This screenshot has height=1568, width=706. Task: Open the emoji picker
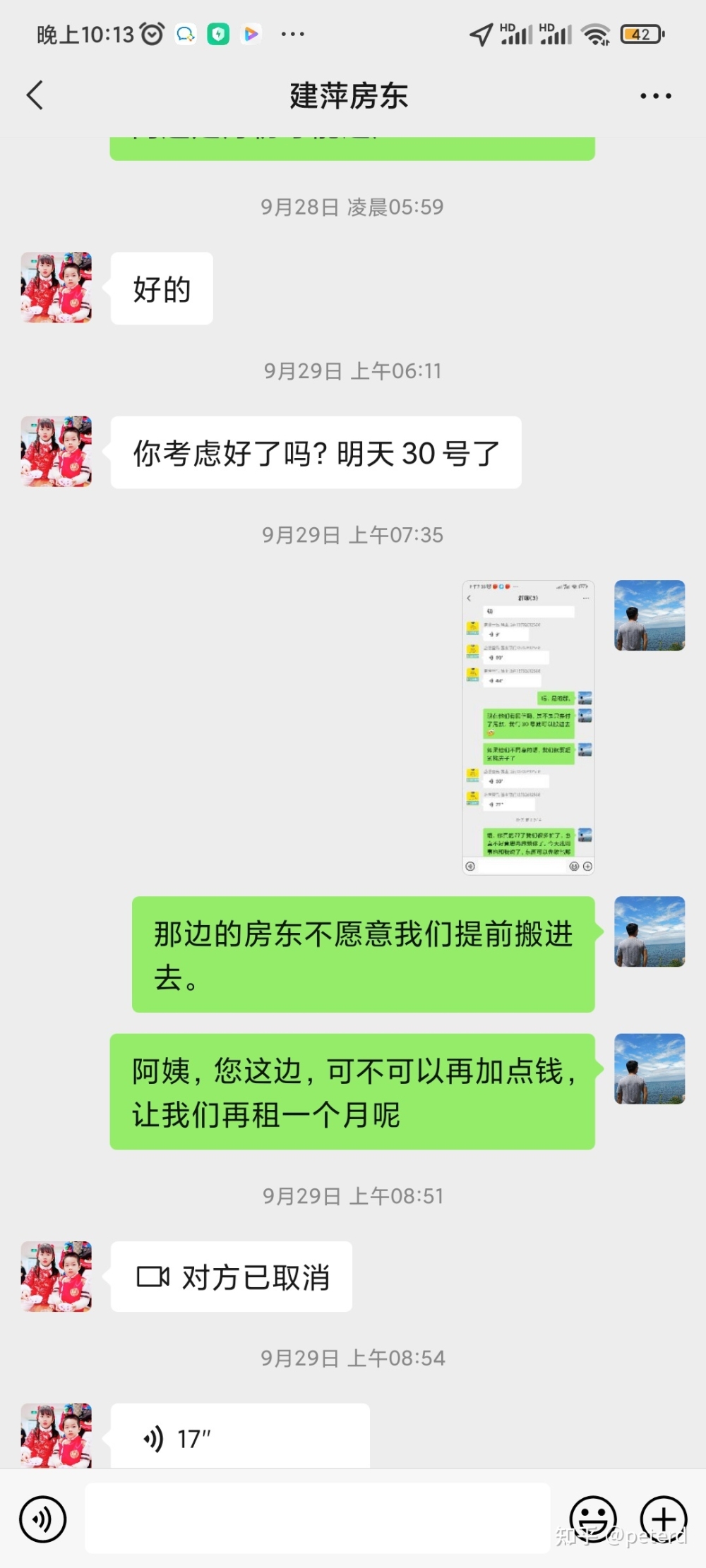point(593,1519)
